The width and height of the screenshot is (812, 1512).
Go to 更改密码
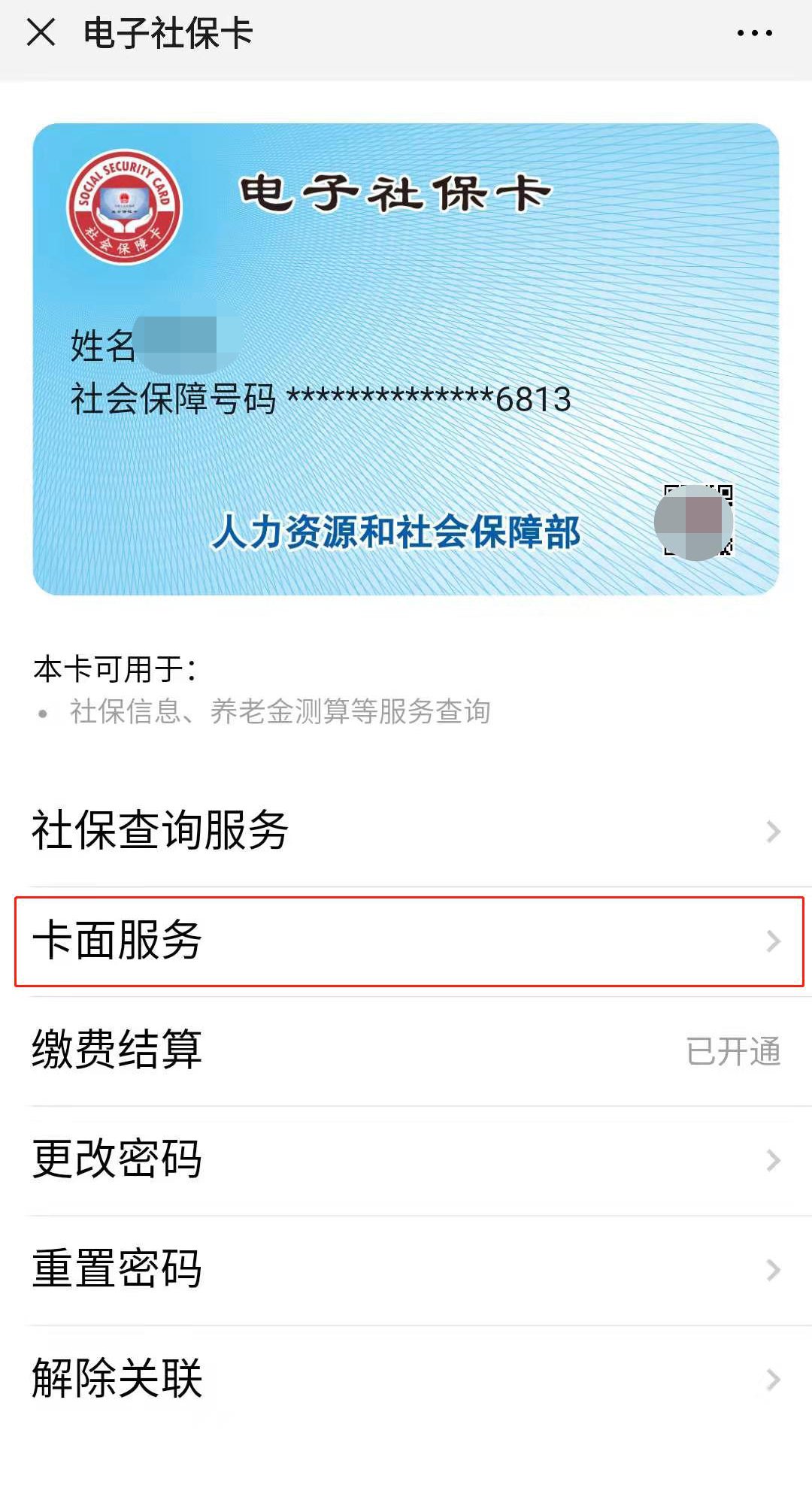pos(406,1160)
